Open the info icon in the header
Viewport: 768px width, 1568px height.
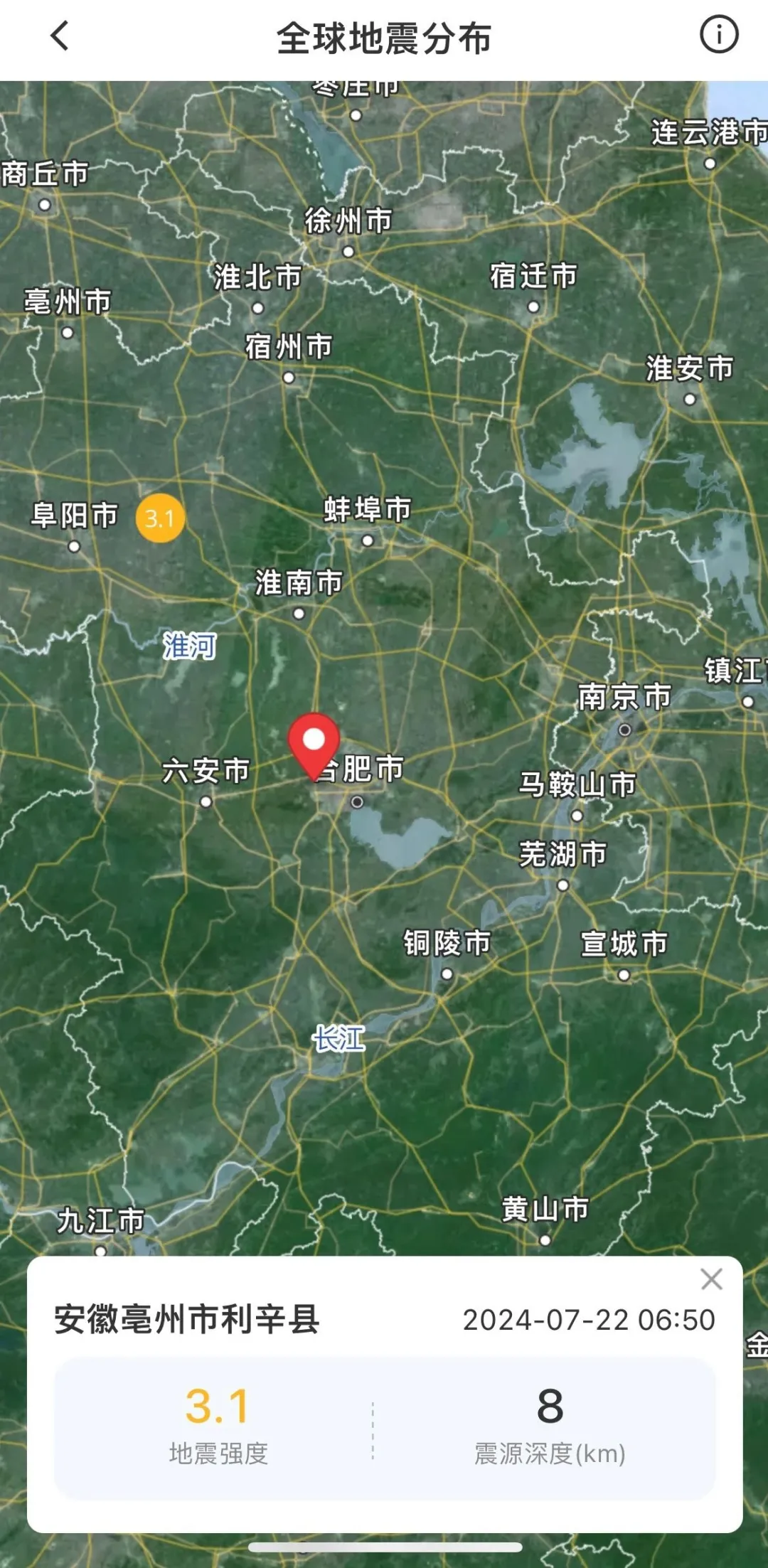click(719, 35)
